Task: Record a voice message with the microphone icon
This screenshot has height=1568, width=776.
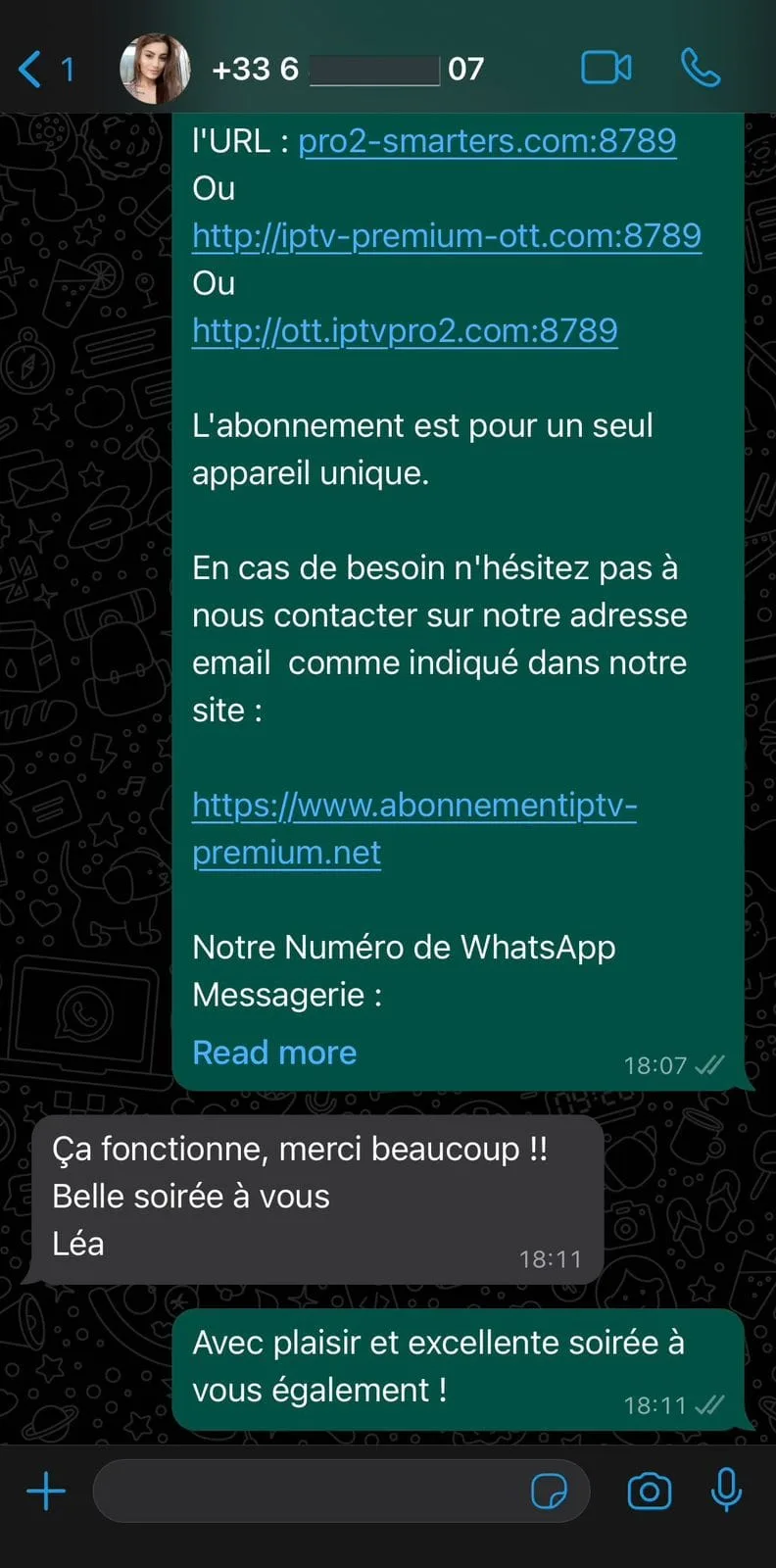Action: (x=727, y=1490)
